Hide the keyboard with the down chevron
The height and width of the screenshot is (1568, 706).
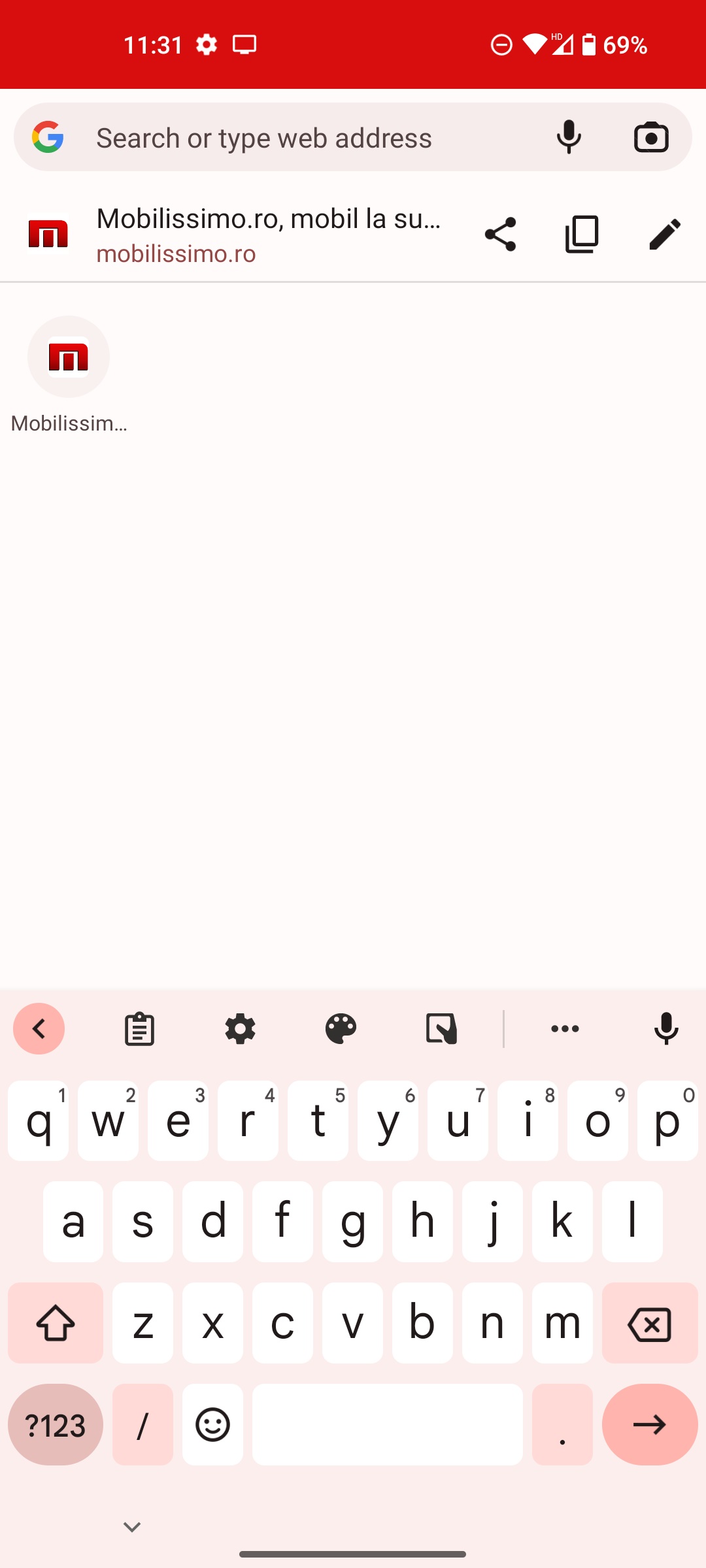point(132,1527)
